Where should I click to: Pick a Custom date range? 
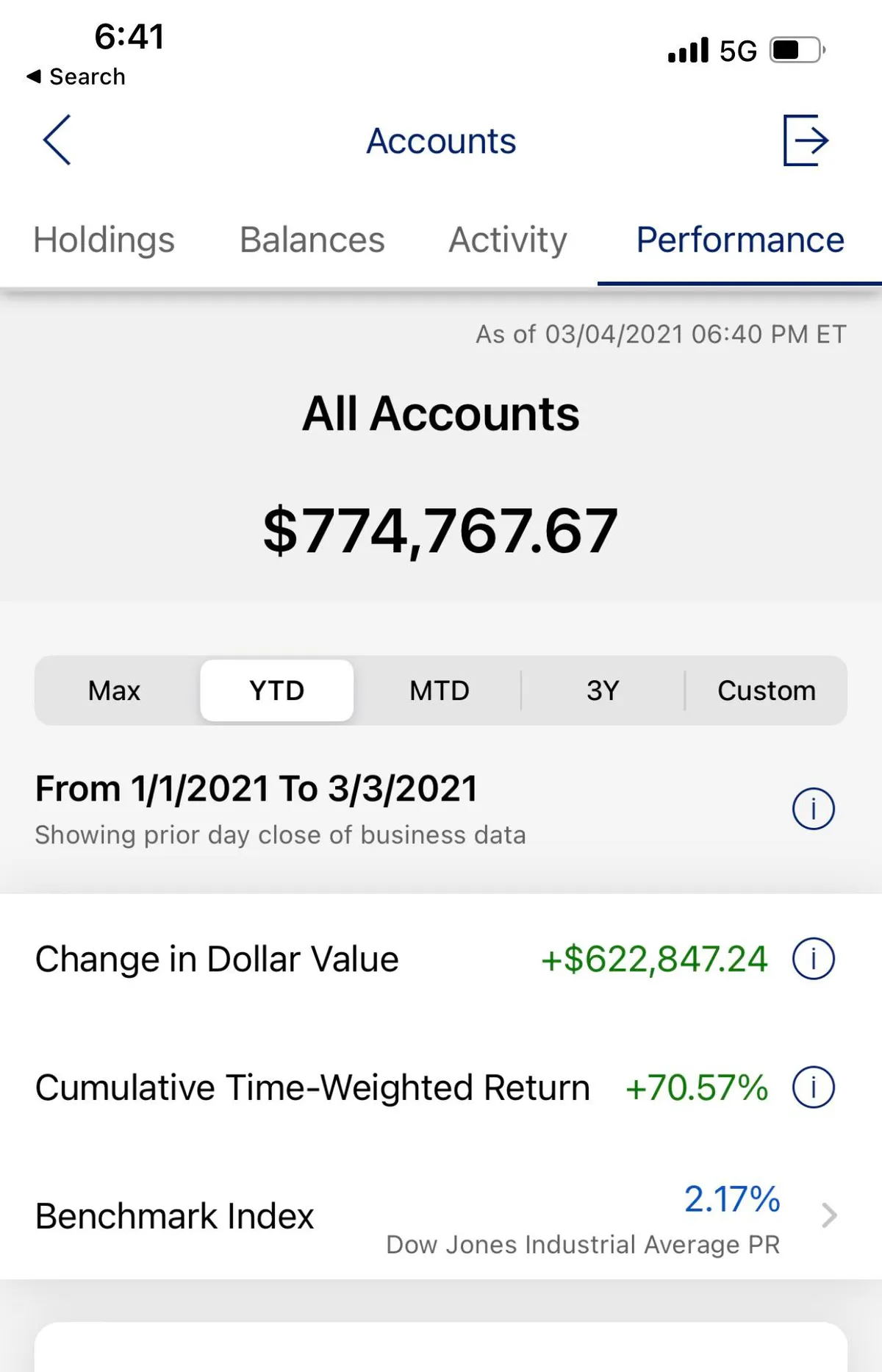pyautogui.click(x=766, y=690)
